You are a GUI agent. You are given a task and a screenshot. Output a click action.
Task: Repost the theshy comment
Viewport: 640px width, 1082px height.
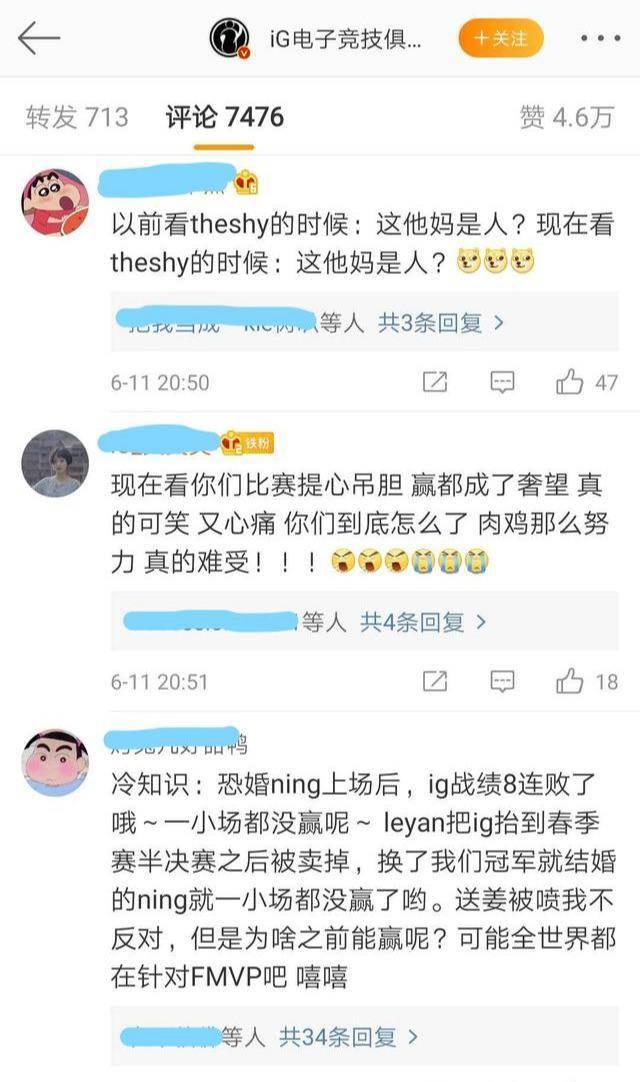(435, 382)
